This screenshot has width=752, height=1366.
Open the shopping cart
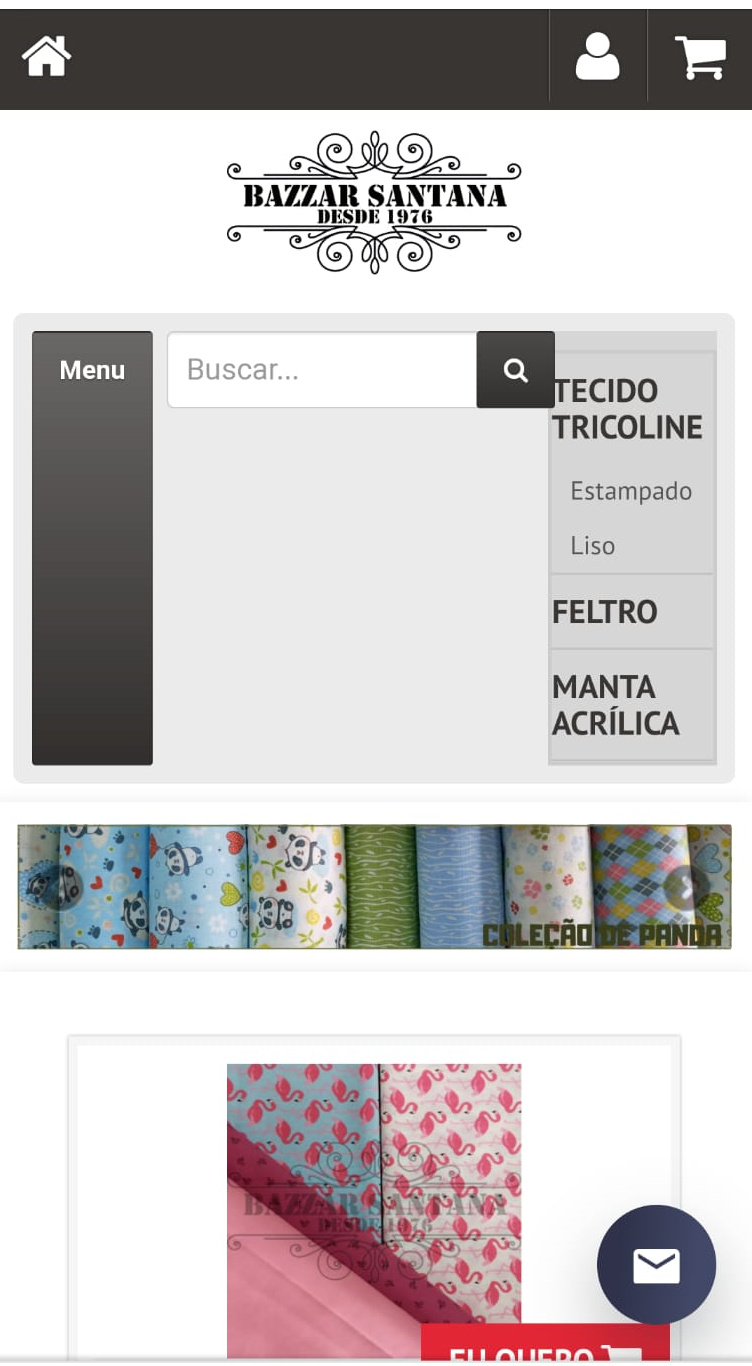click(x=700, y=57)
